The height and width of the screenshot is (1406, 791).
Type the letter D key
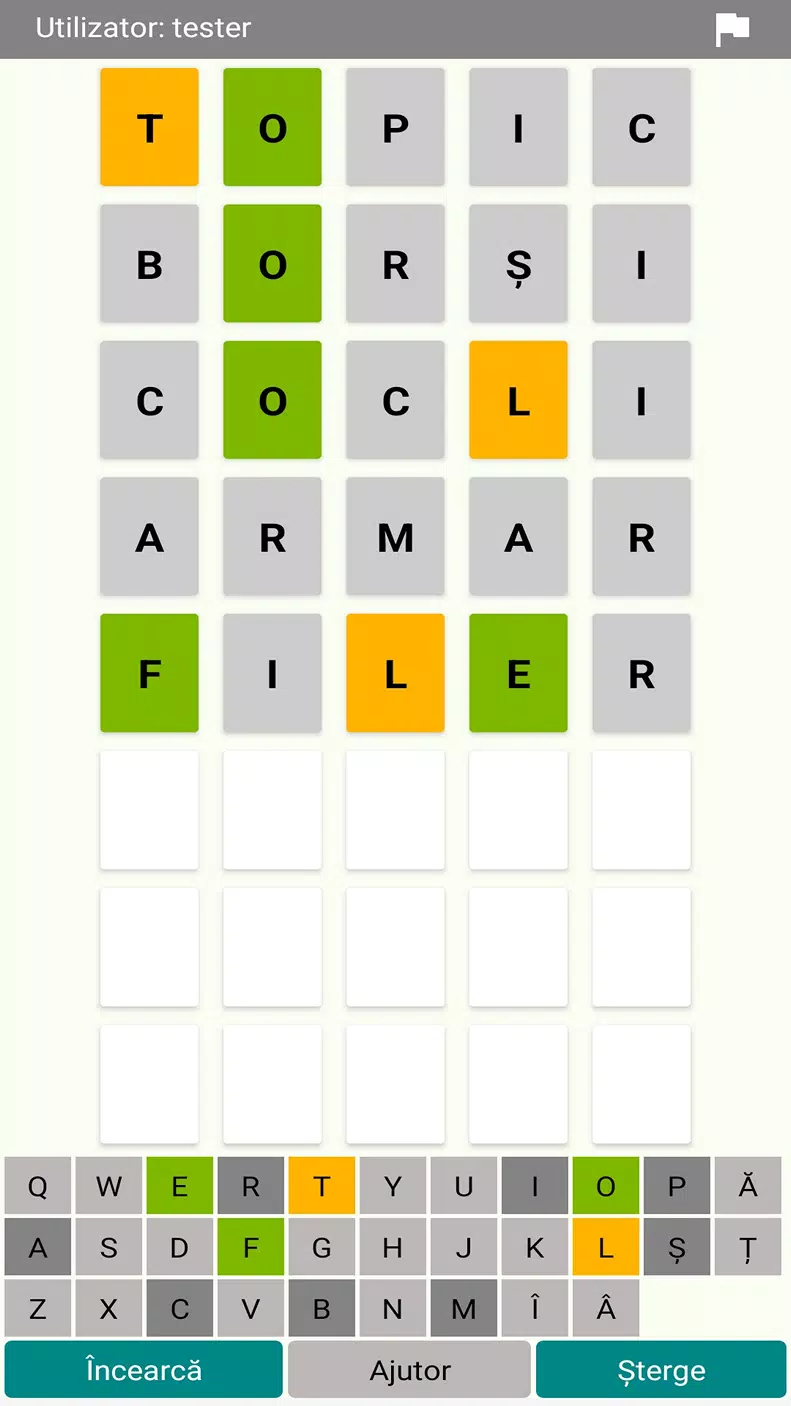(180, 1247)
